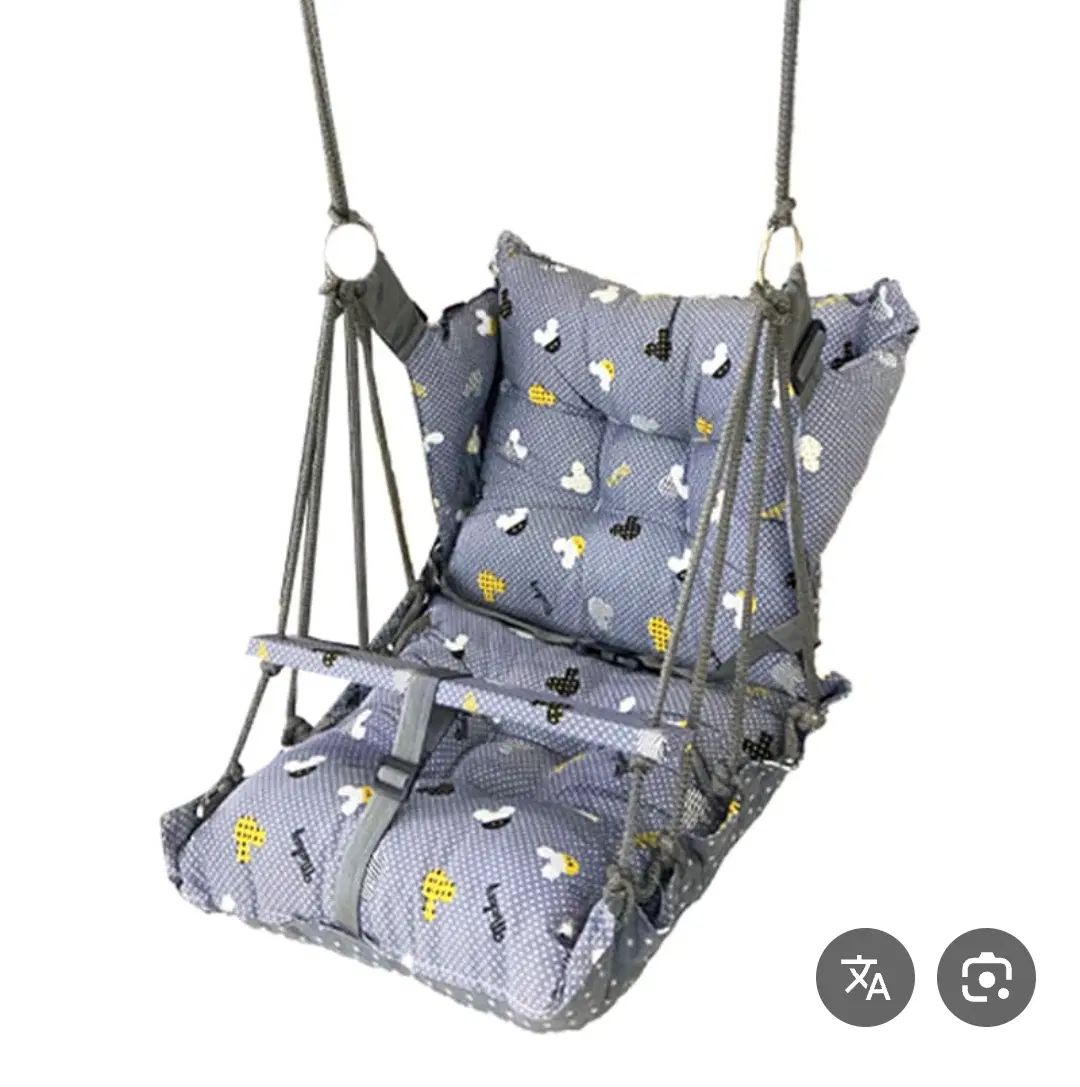Search this image with Lens
The height and width of the screenshot is (1087, 1080).
tap(986, 978)
